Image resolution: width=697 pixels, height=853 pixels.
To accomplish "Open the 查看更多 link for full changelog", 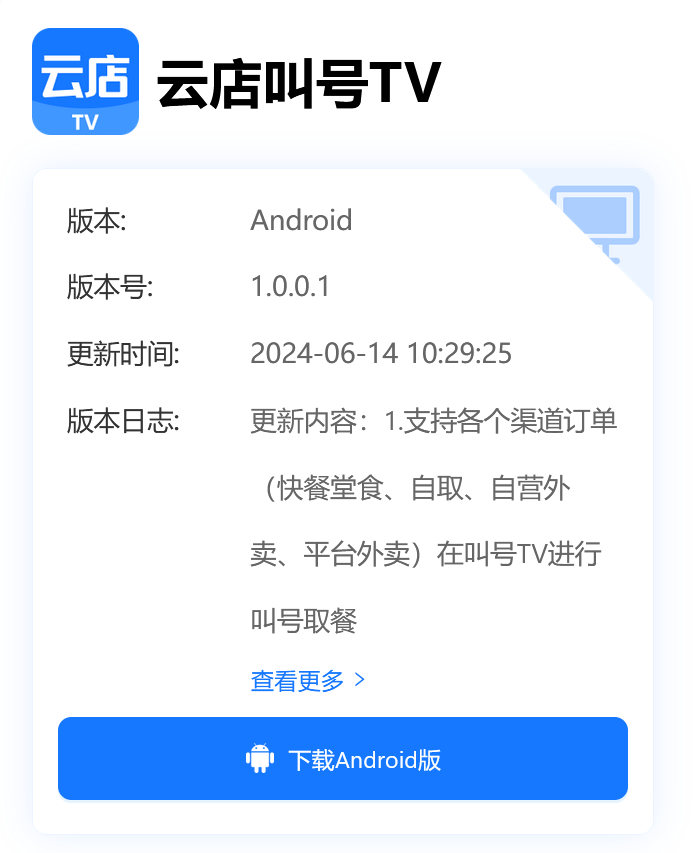I will 307,681.
